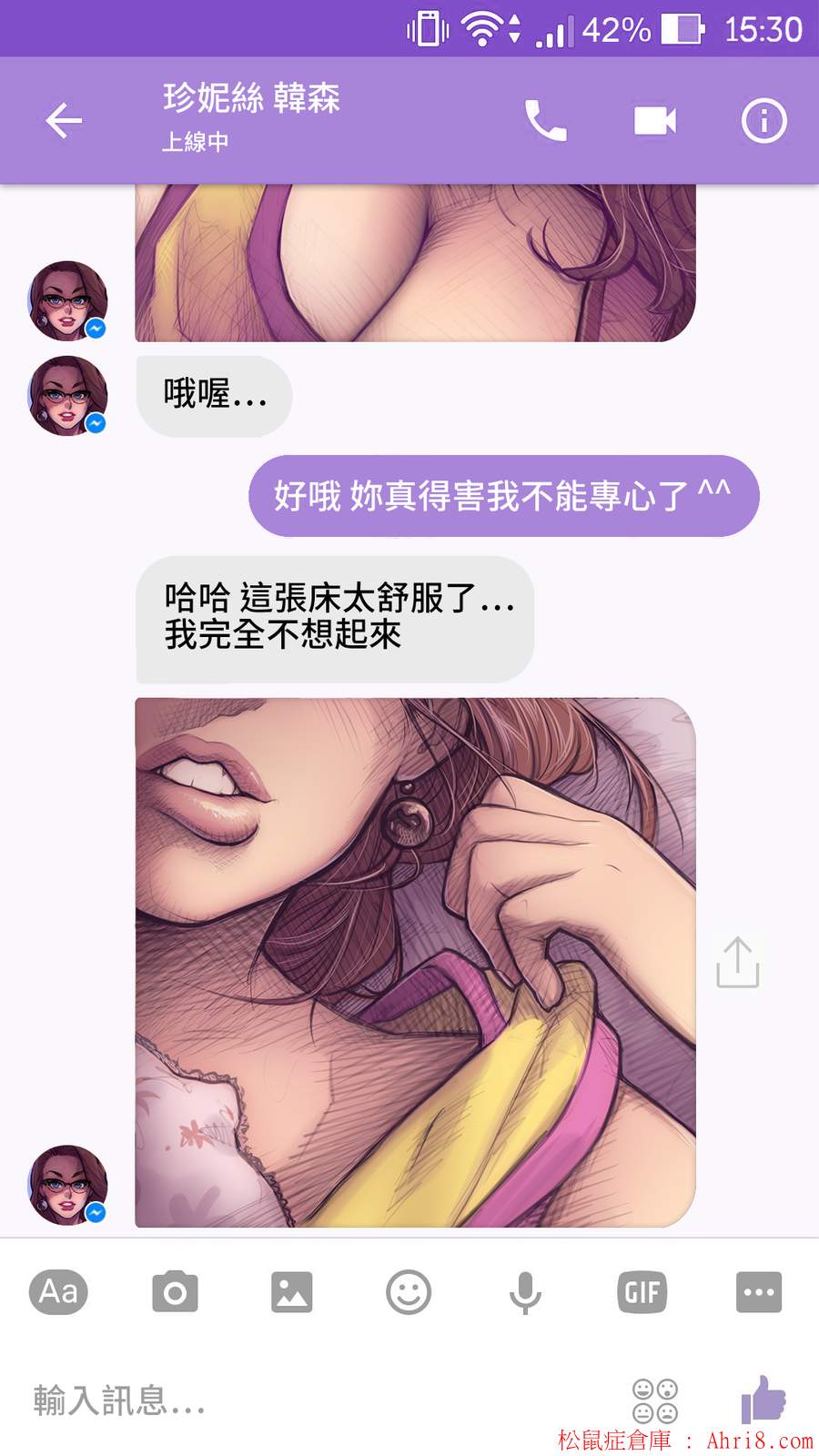This screenshot has width=819, height=1456.
Task: Start a voice call with 珍妮絲 韓森
Action: [x=545, y=121]
